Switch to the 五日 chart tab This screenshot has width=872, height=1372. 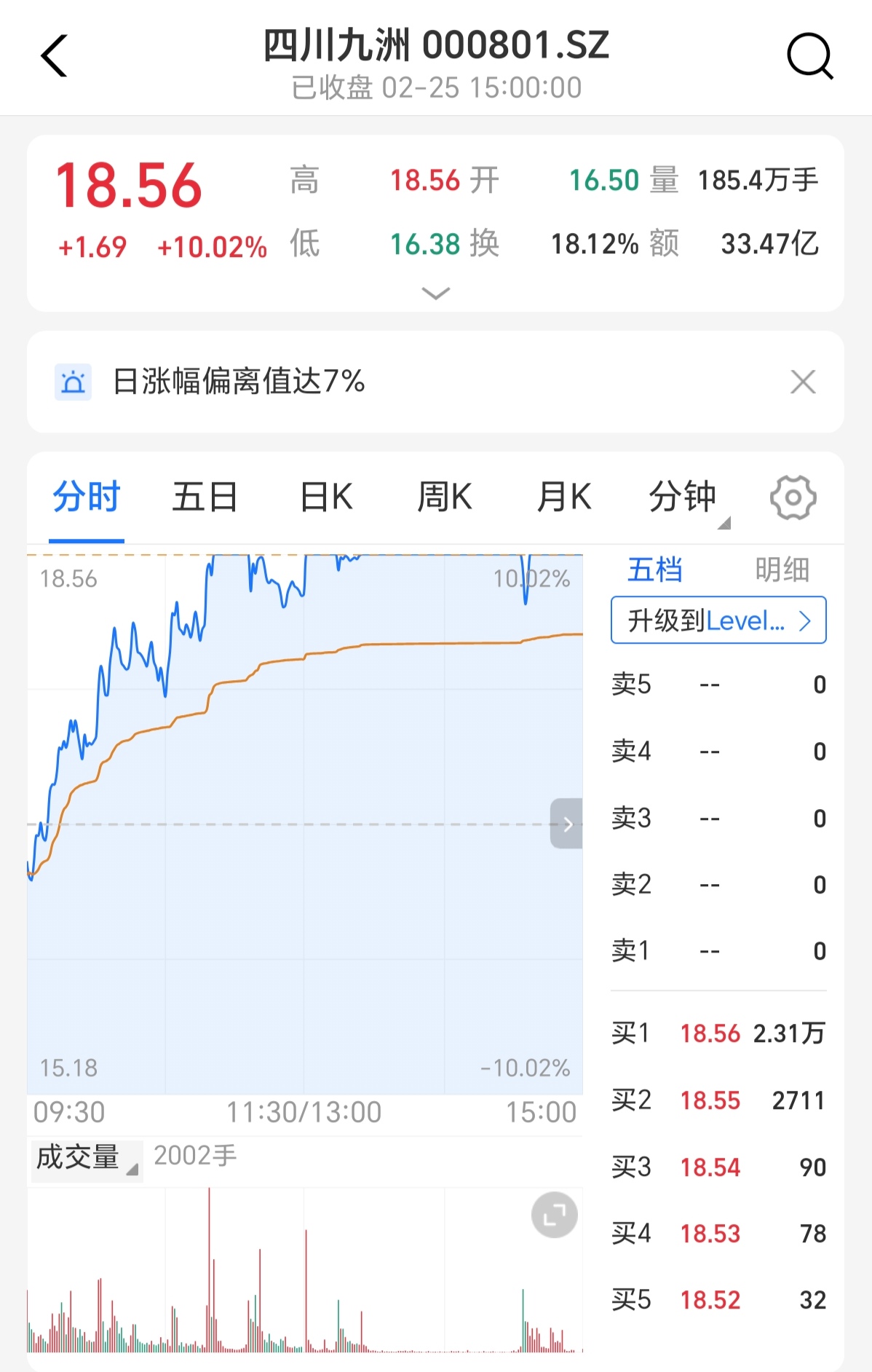coord(205,498)
